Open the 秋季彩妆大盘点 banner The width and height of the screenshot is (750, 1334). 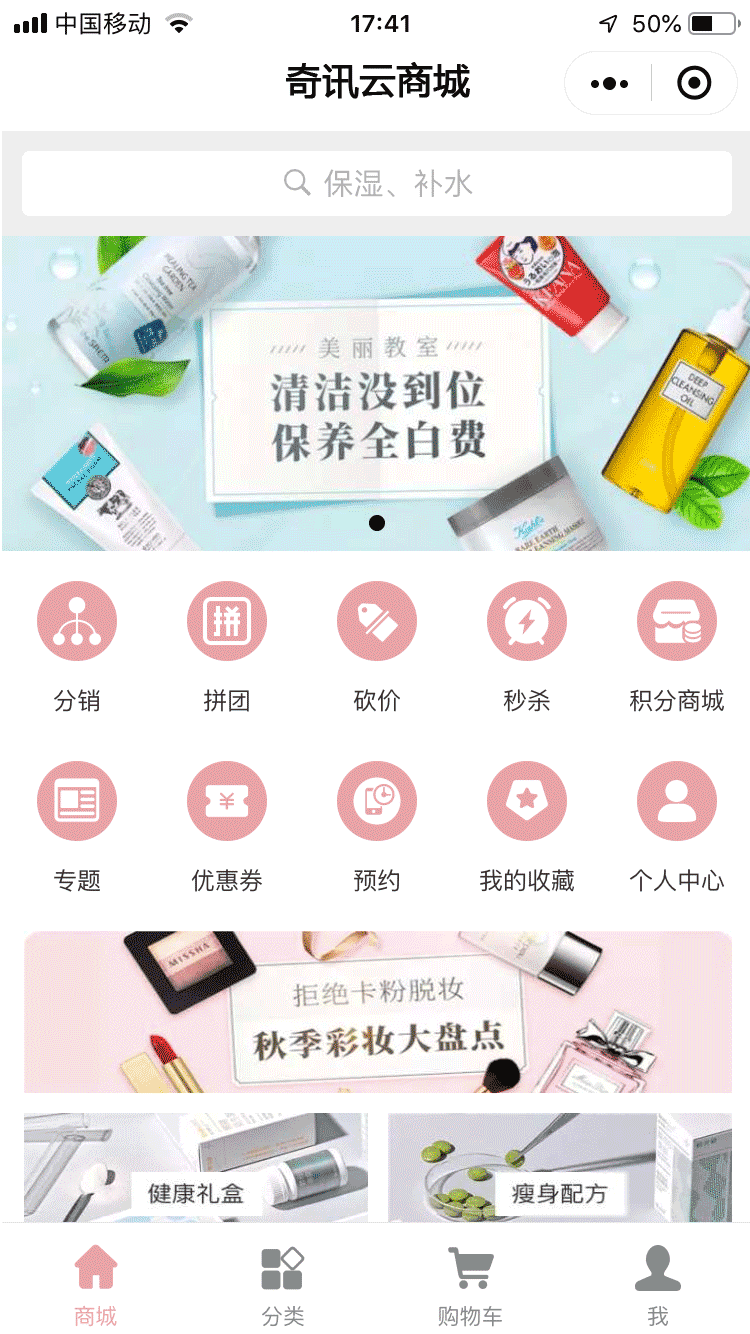[x=378, y=1012]
